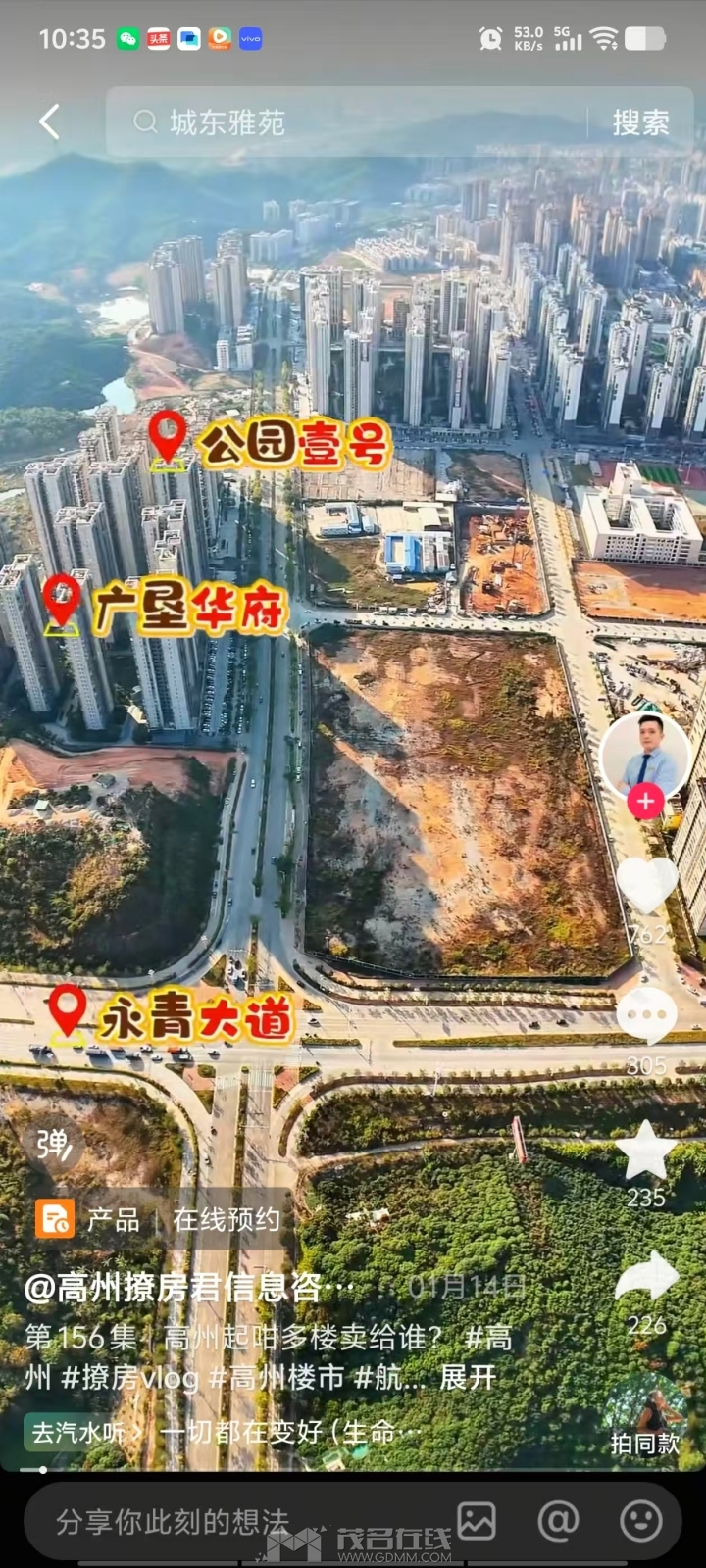Tap the search box showing 城东雅苑
The height and width of the screenshot is (1568, 706).
point(343,122)
